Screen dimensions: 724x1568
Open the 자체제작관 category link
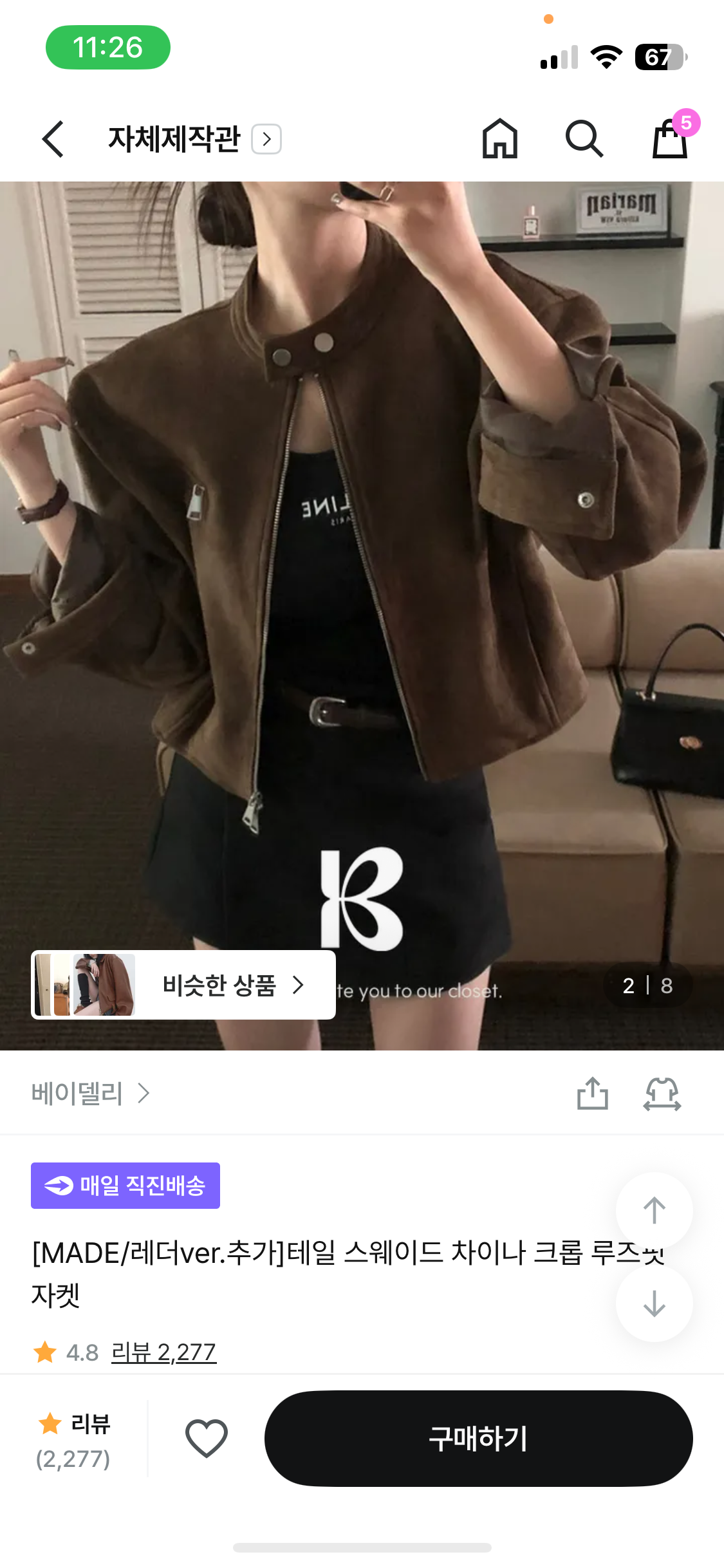194,139
